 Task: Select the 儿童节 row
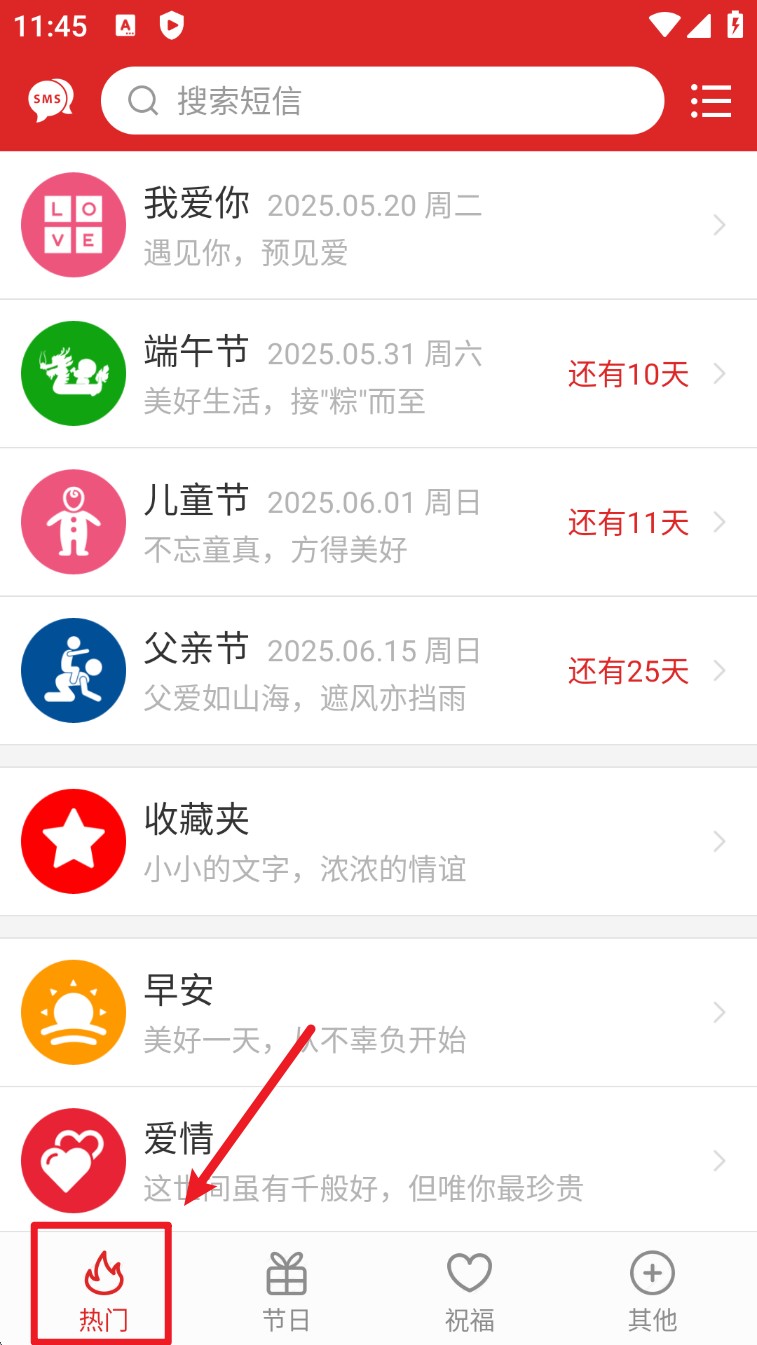[x=378, y=522]
